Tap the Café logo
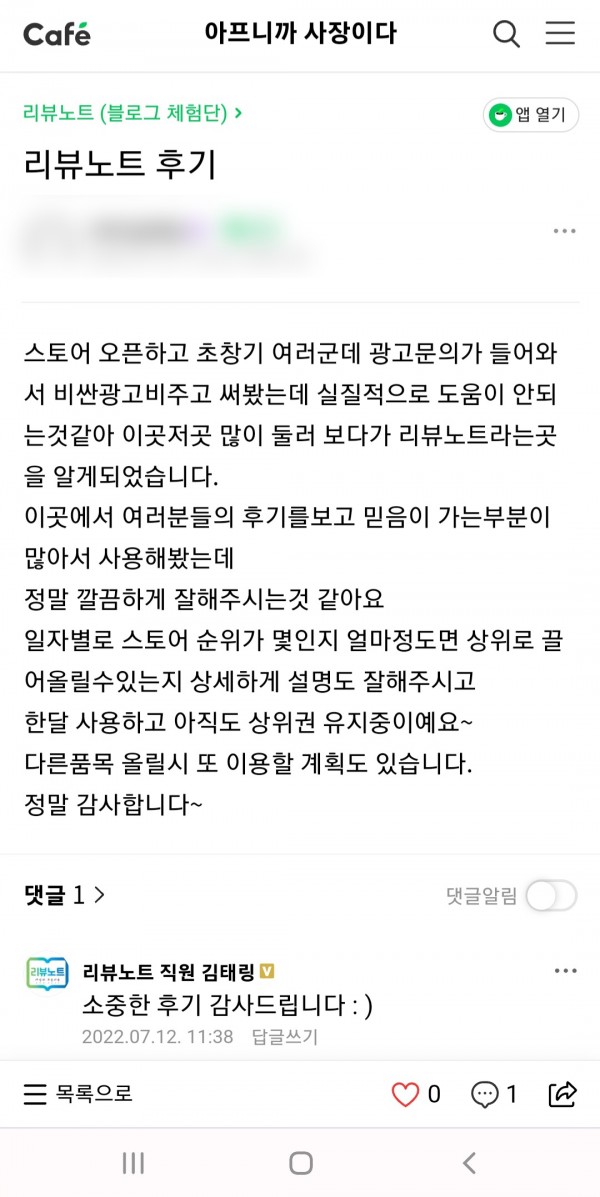 pos(57,34)
